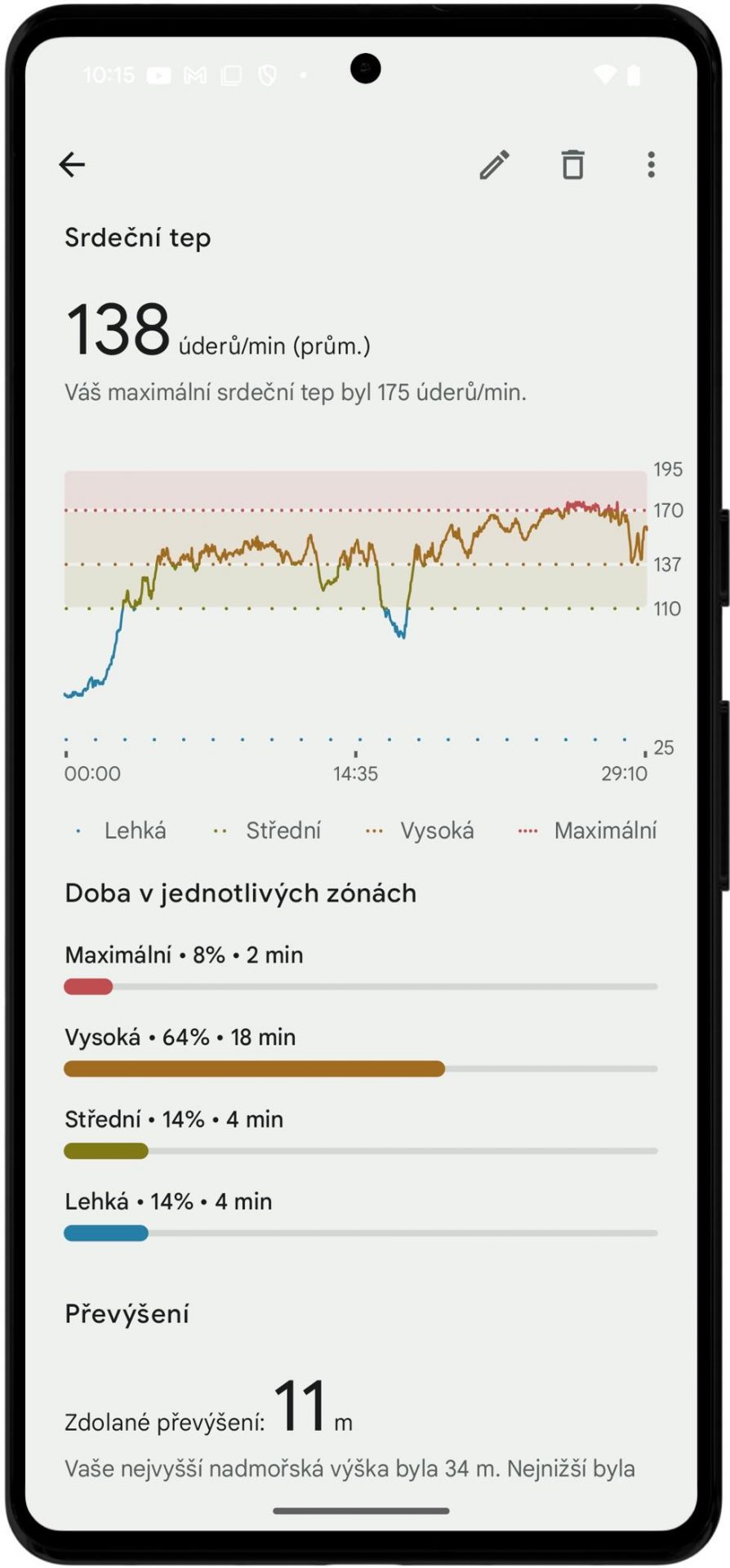
Task: Open the three-dot overflow menu
Action: (x=651, y=165)
